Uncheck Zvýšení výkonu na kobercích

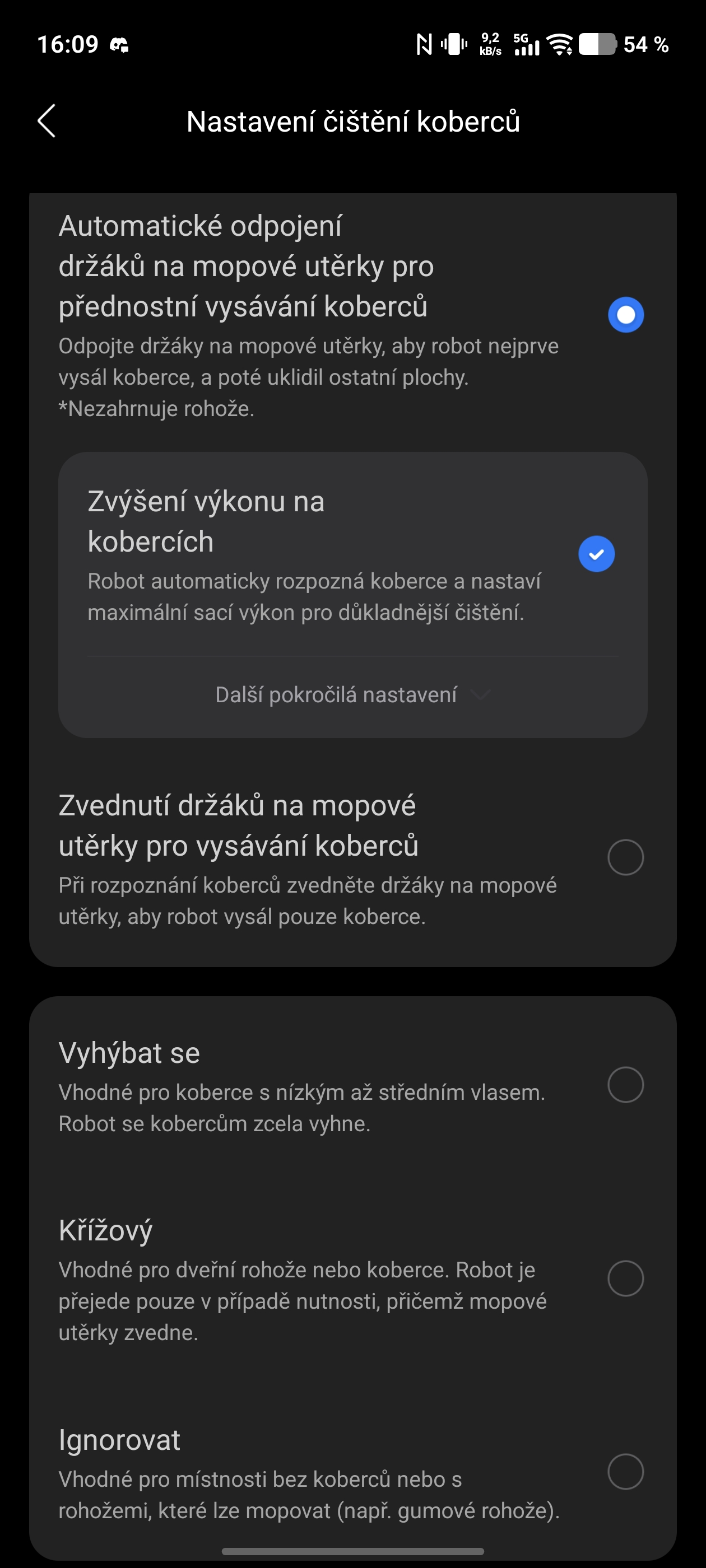coord(596,554)
